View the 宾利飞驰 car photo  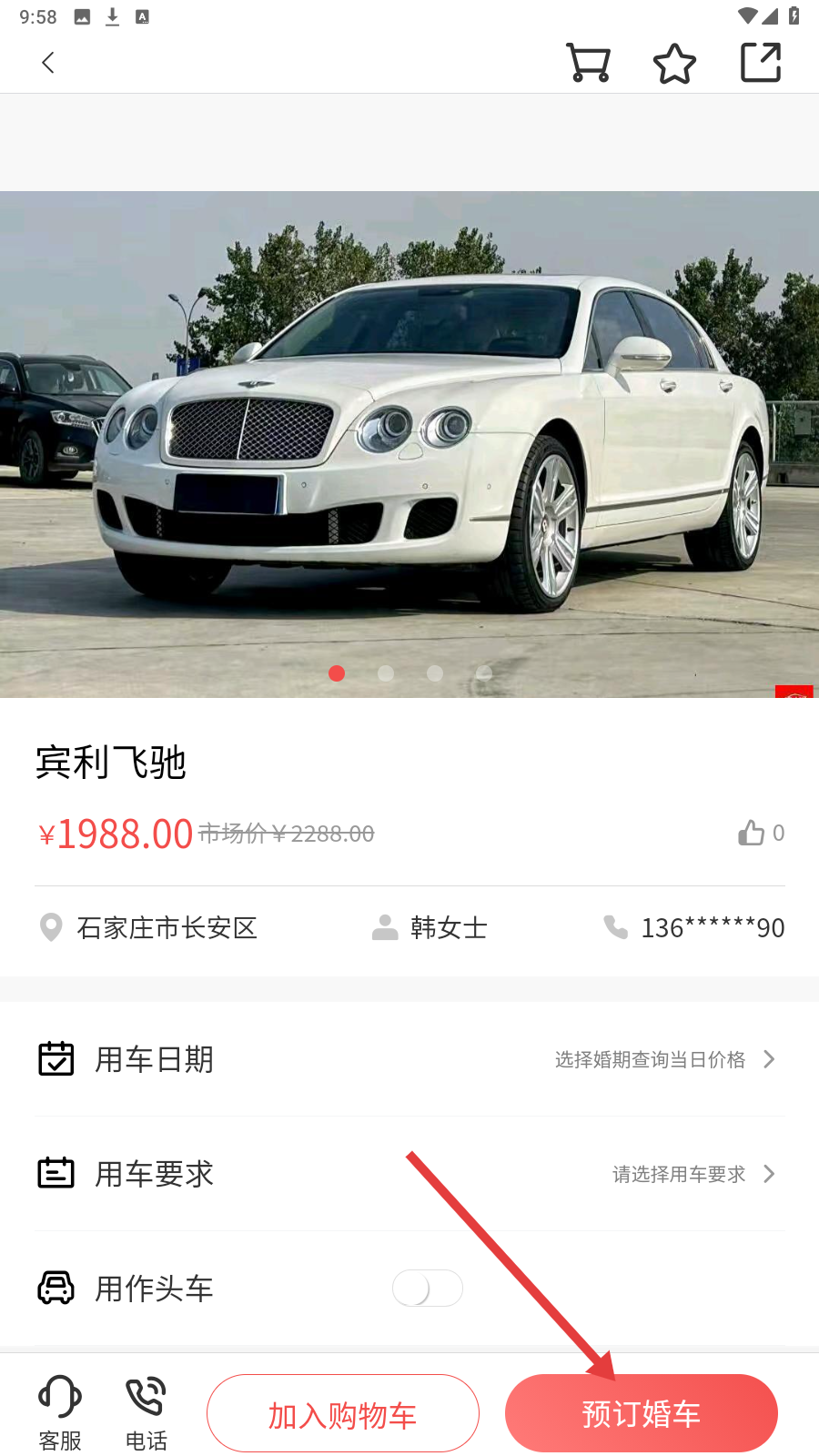pyautogui.click(x=409, y=444)
